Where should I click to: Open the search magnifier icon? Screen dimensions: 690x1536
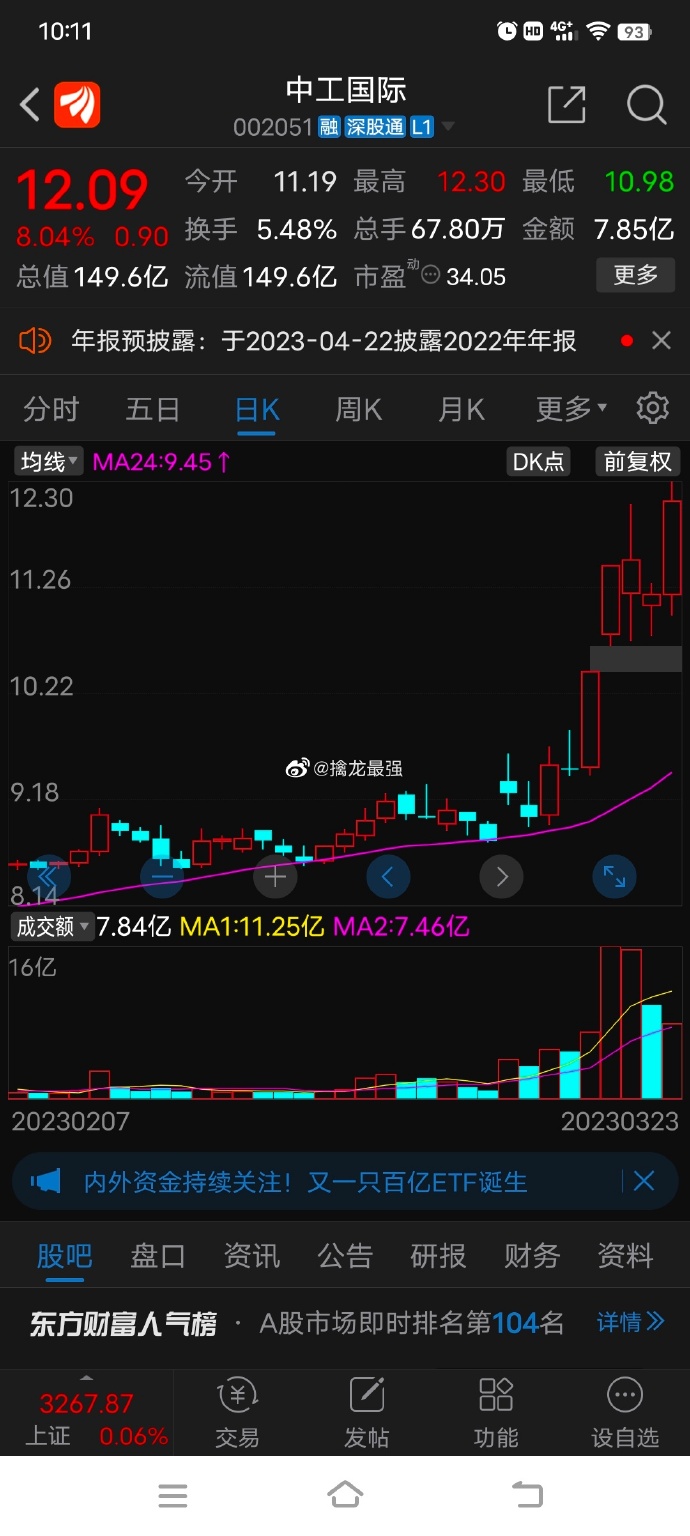[x=646, y=104]
